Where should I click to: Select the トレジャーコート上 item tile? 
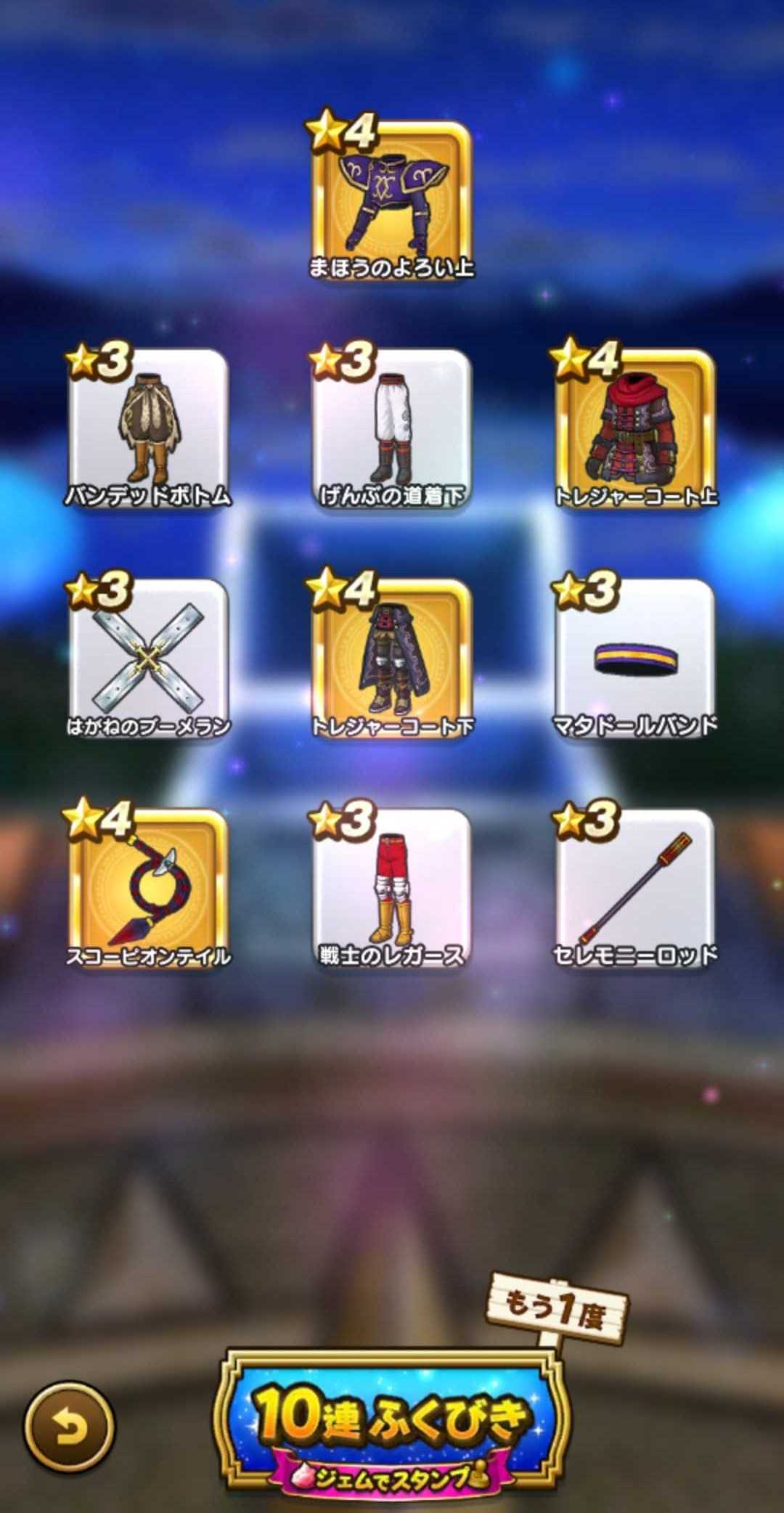pyautogui.click(x=635, y=428)
